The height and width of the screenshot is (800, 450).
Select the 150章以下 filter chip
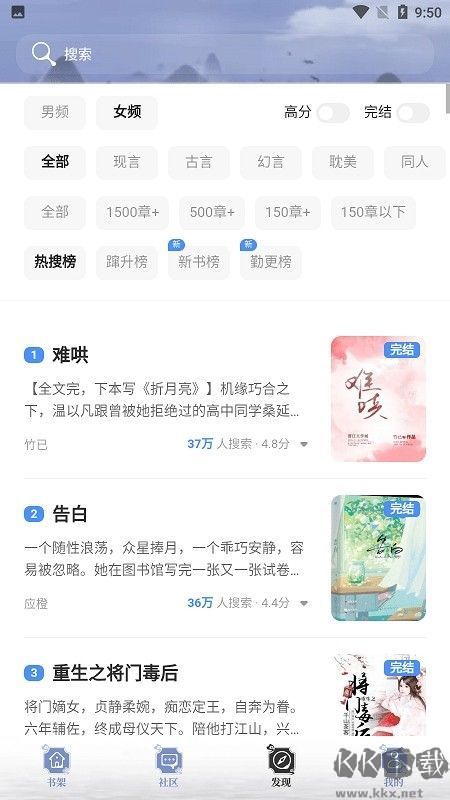(373, 212)
